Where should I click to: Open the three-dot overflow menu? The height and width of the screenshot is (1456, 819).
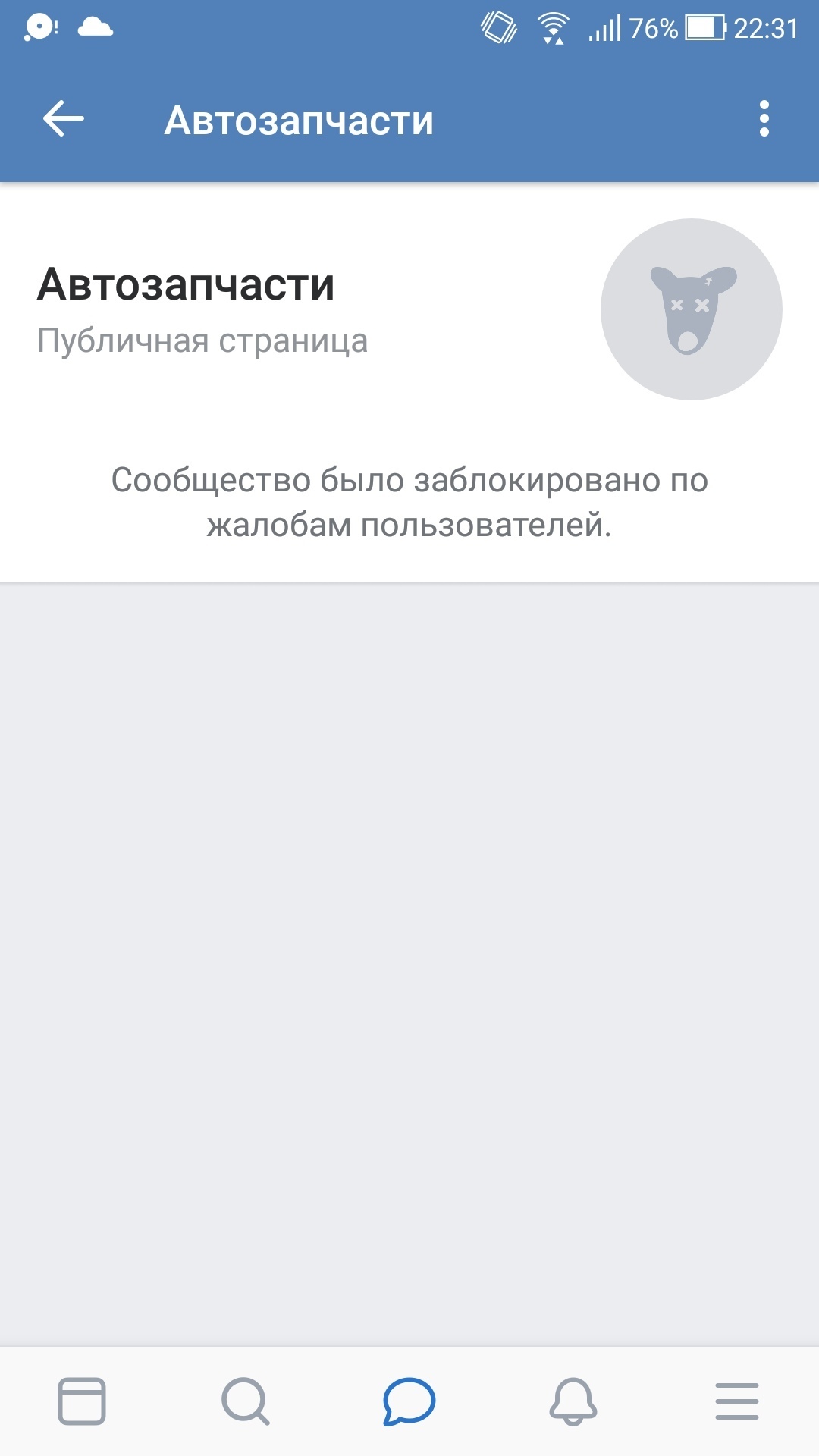point(764,119)
